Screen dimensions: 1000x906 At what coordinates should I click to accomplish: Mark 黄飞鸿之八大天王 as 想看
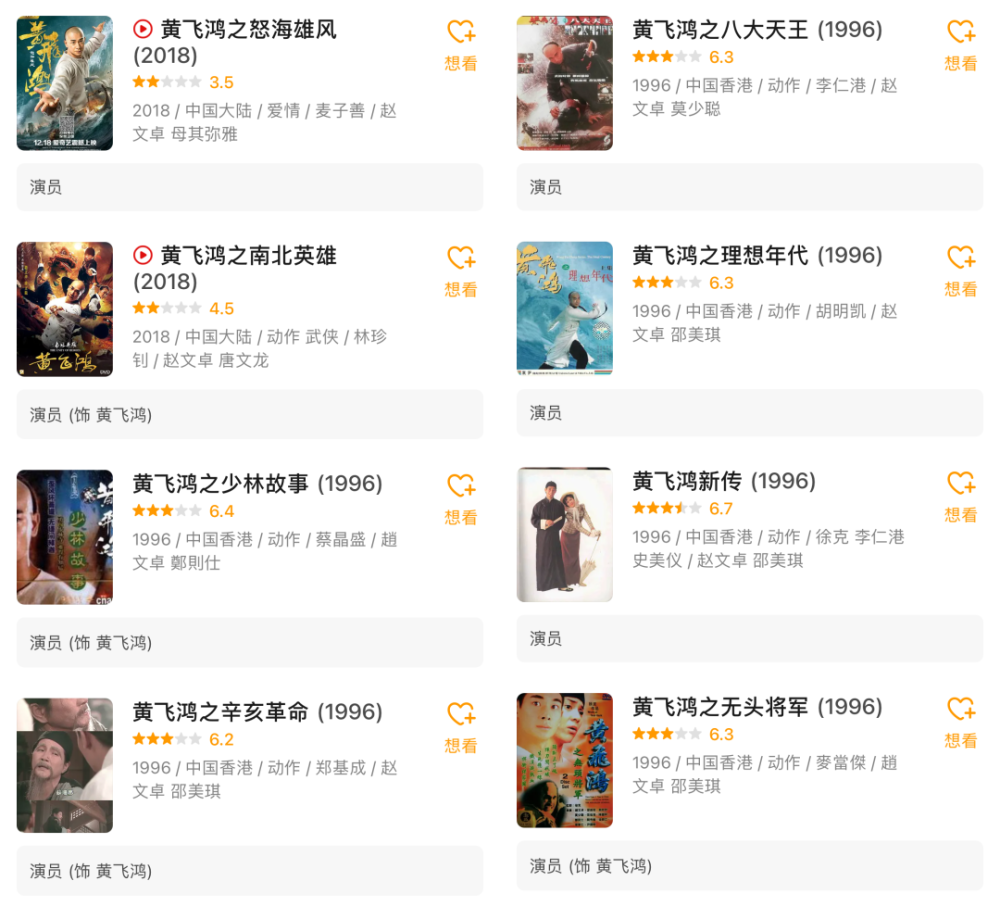click(x=961, y=45)
